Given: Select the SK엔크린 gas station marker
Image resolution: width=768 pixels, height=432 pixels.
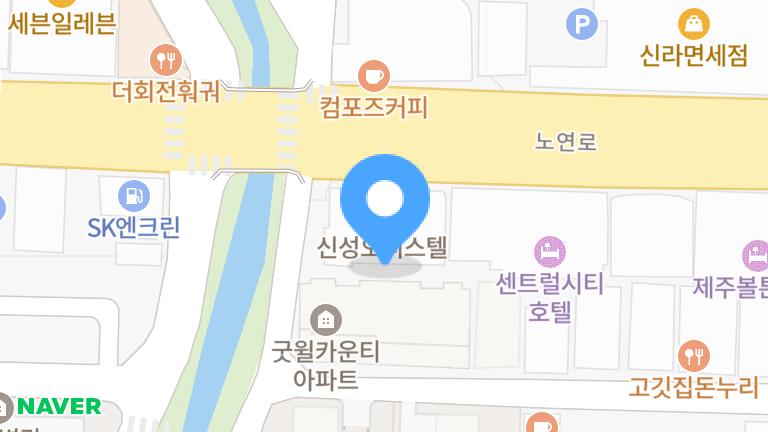Looking at the screenshot, I should 133,194.
